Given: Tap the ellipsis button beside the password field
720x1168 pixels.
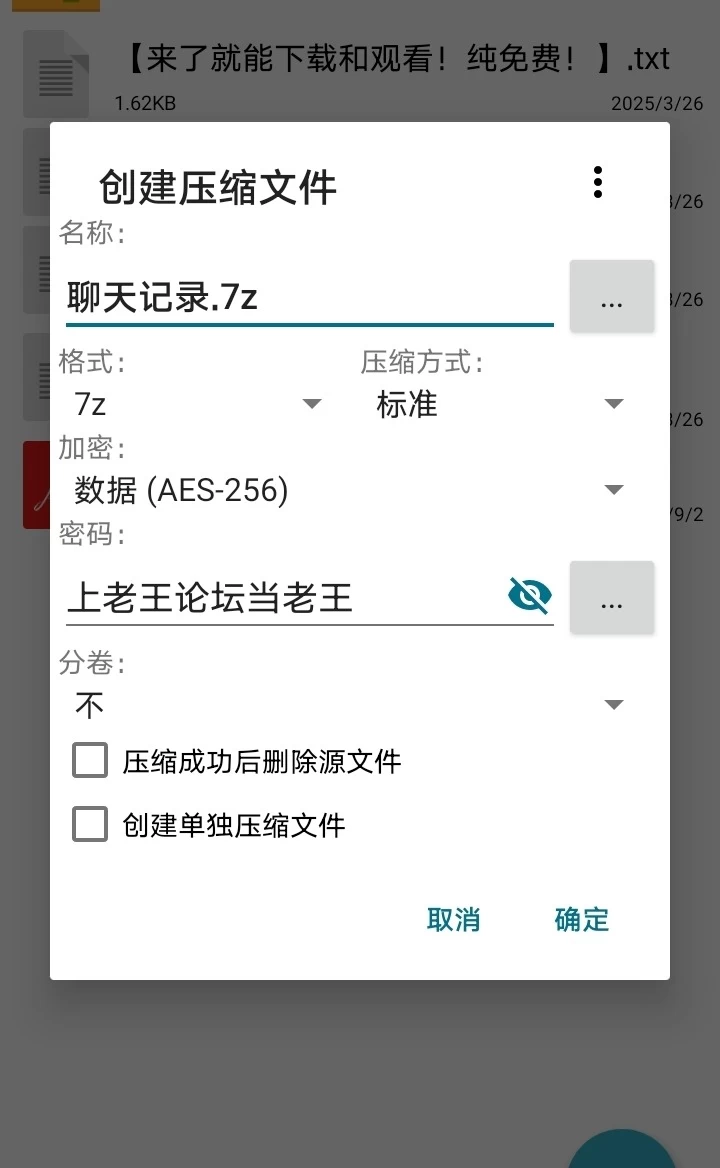Looking at the screenshot, I should (611, 597).
